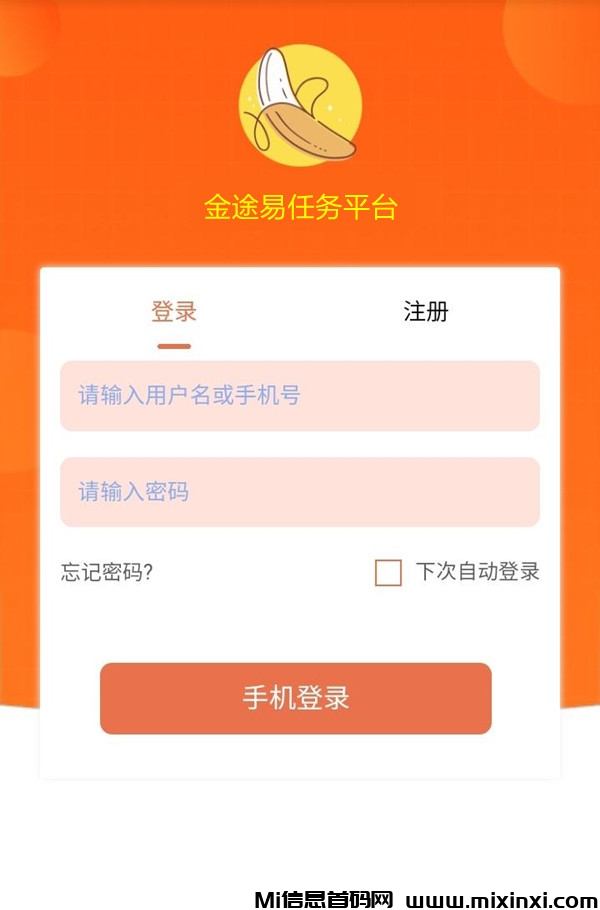This screenshot has height=910, width=600.
Task: Check the 下次自动登录 checkbox
Action: pos(388,573)
